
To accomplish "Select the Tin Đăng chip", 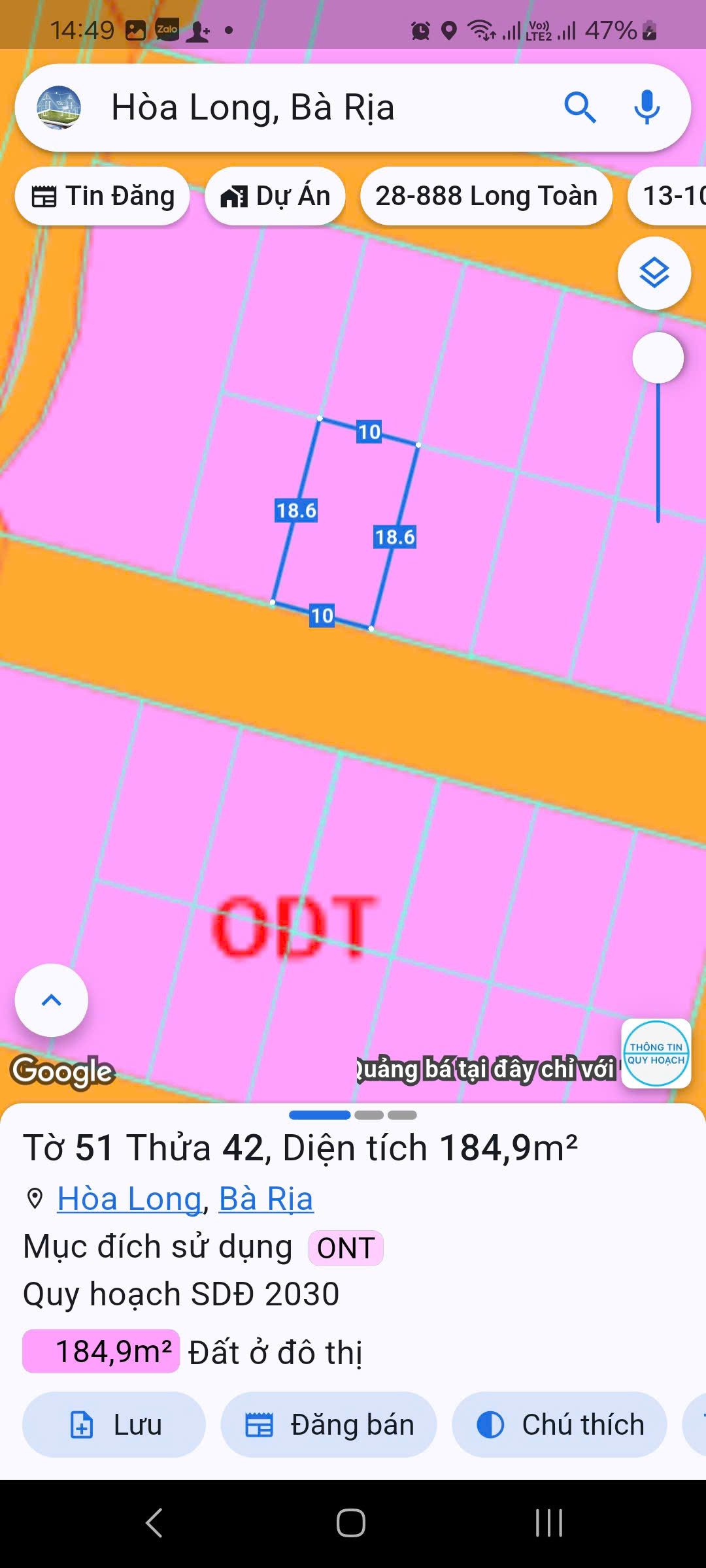I will coord(103,196).
